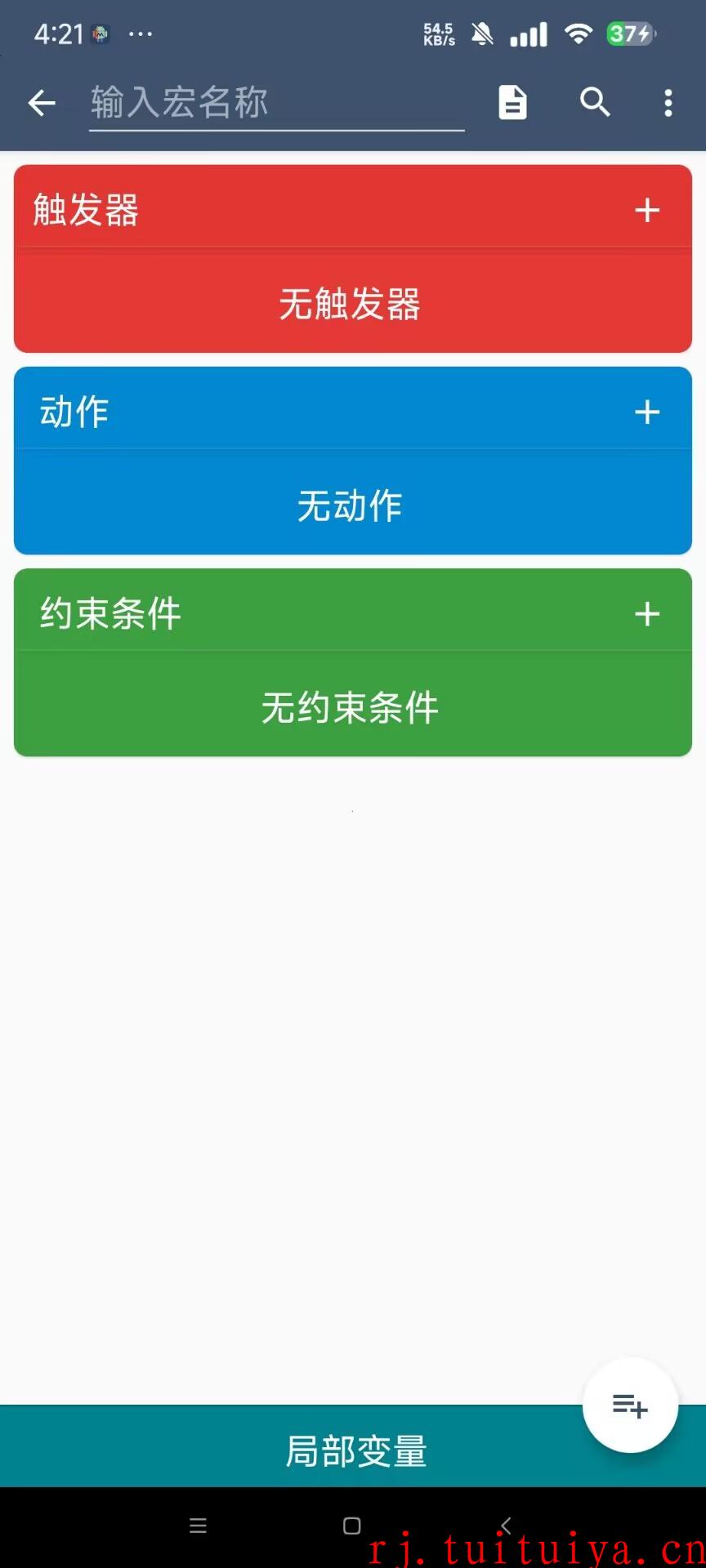Open recent apps from navigation bar
The height and width of the screenshot is (1568, 706).
[x=198, y=1526]
